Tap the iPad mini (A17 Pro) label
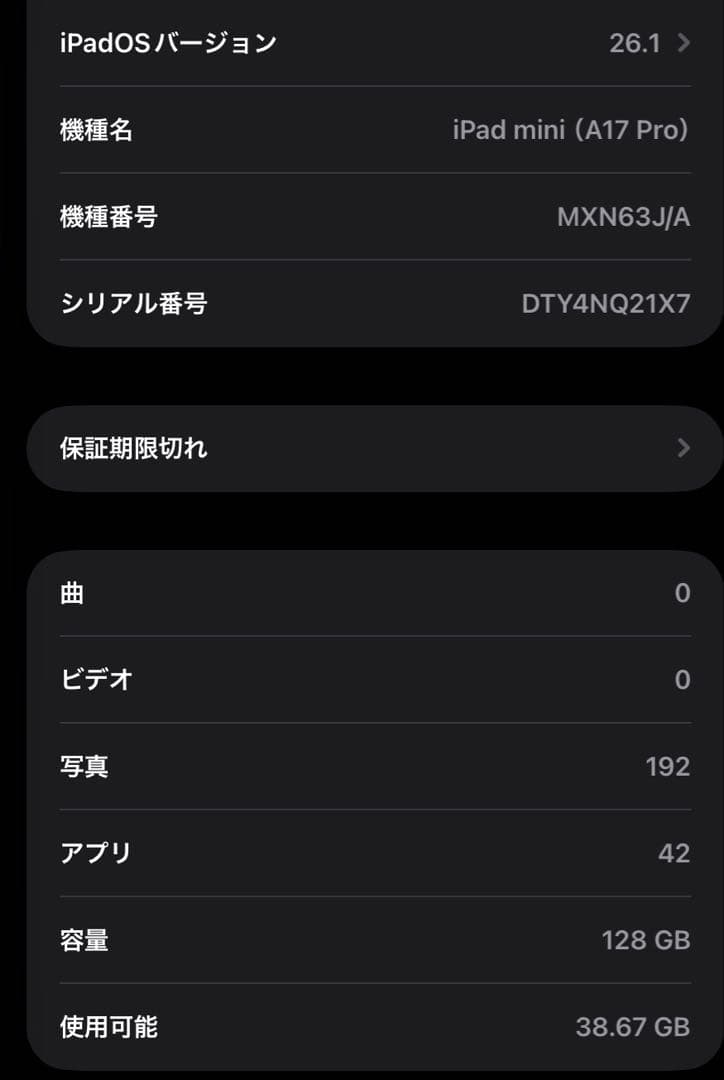Image resolution: width=724 pixels, height=1080 pixels. point(571,130)
